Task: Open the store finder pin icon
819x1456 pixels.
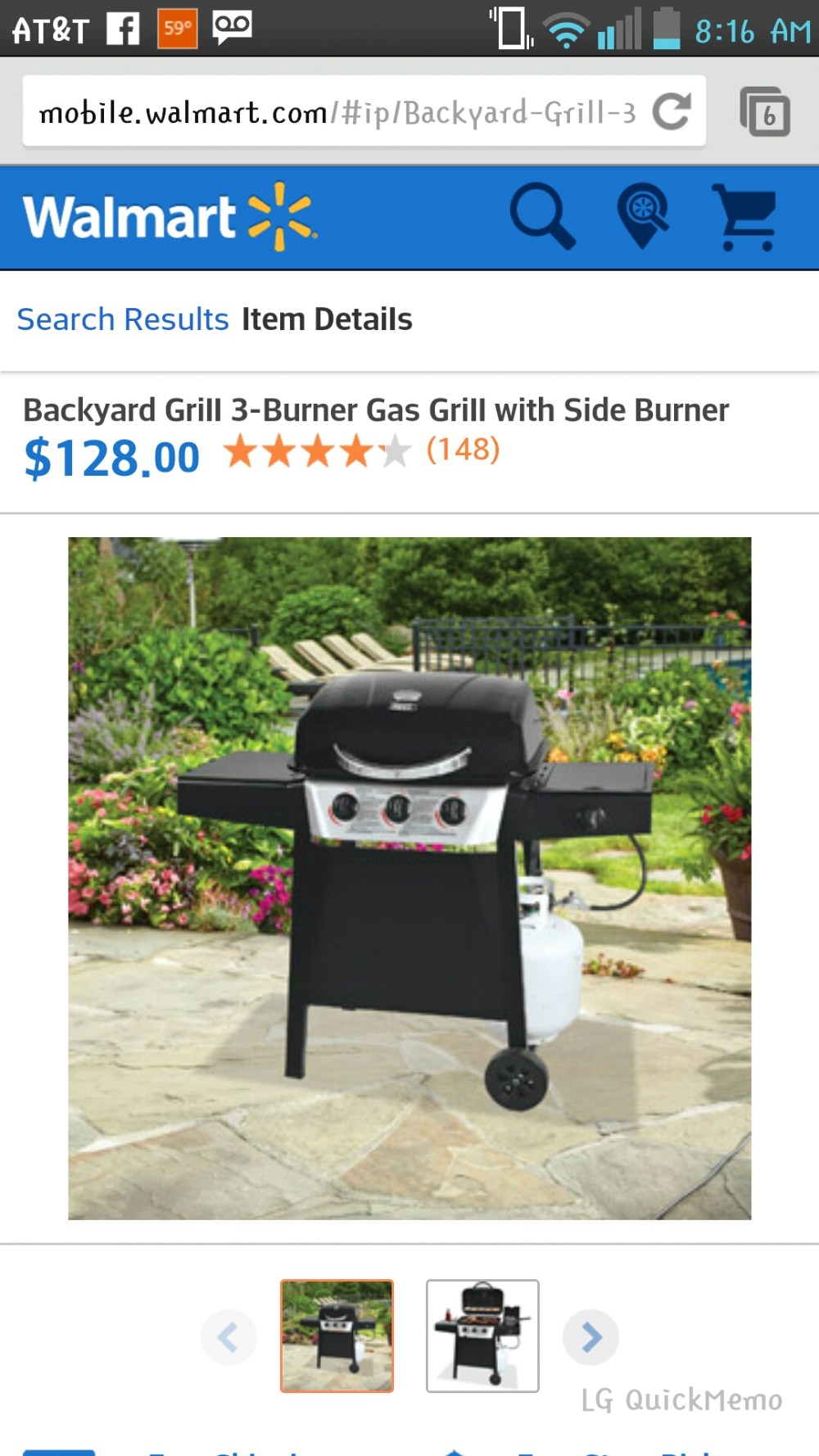Action: click(x=643, y=216)
